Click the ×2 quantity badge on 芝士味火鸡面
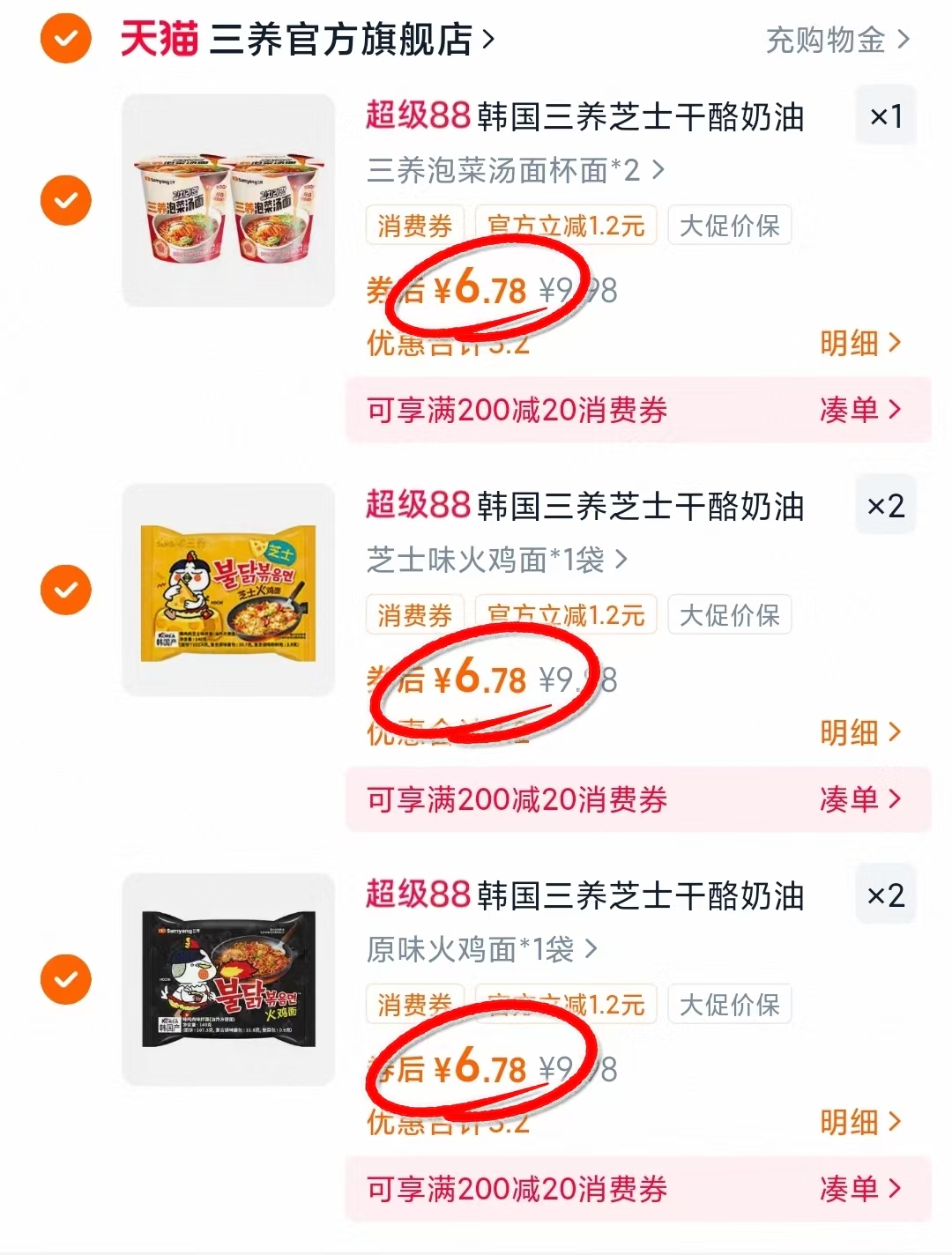 pos(886,505)
